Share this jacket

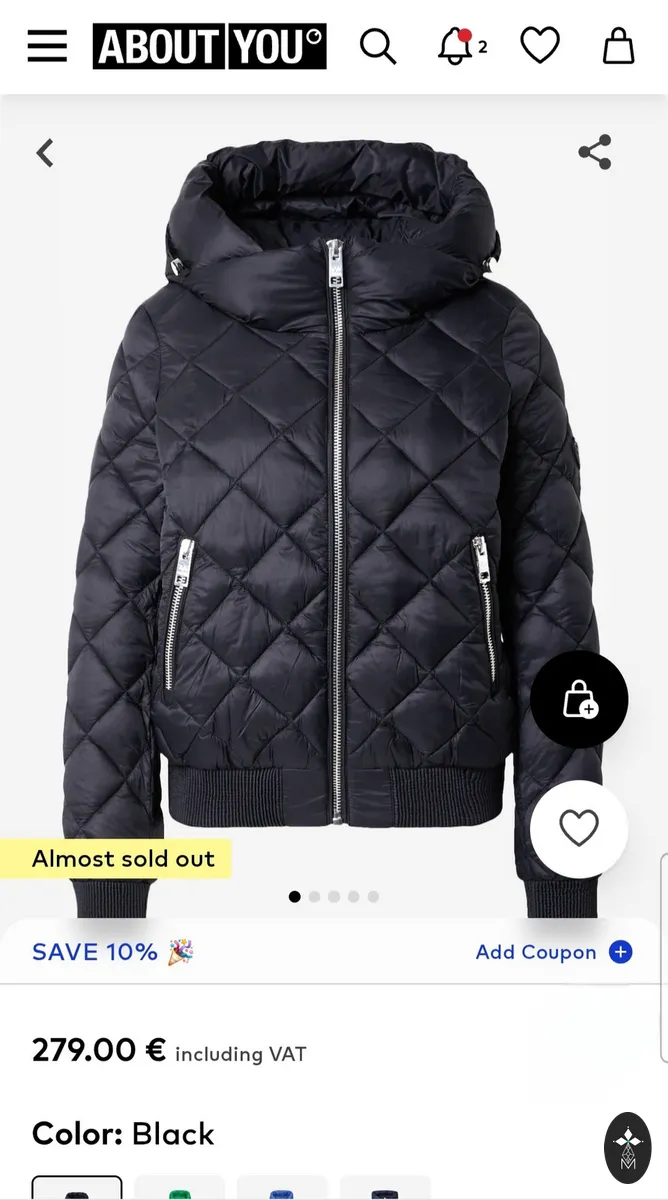pos(595,152)
